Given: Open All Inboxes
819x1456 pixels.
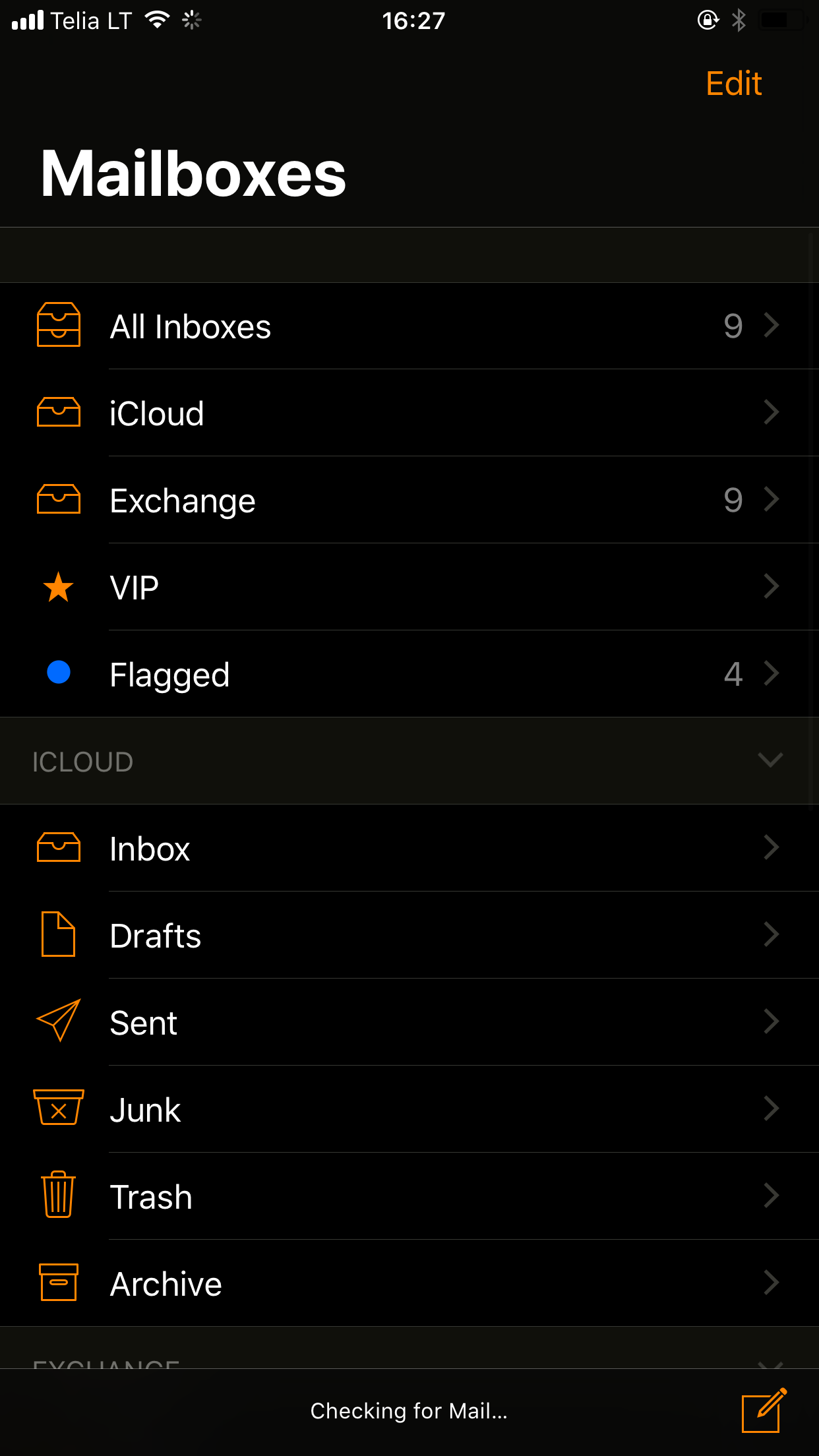Looking at the screenshot, I should click(x=409, y=326).
